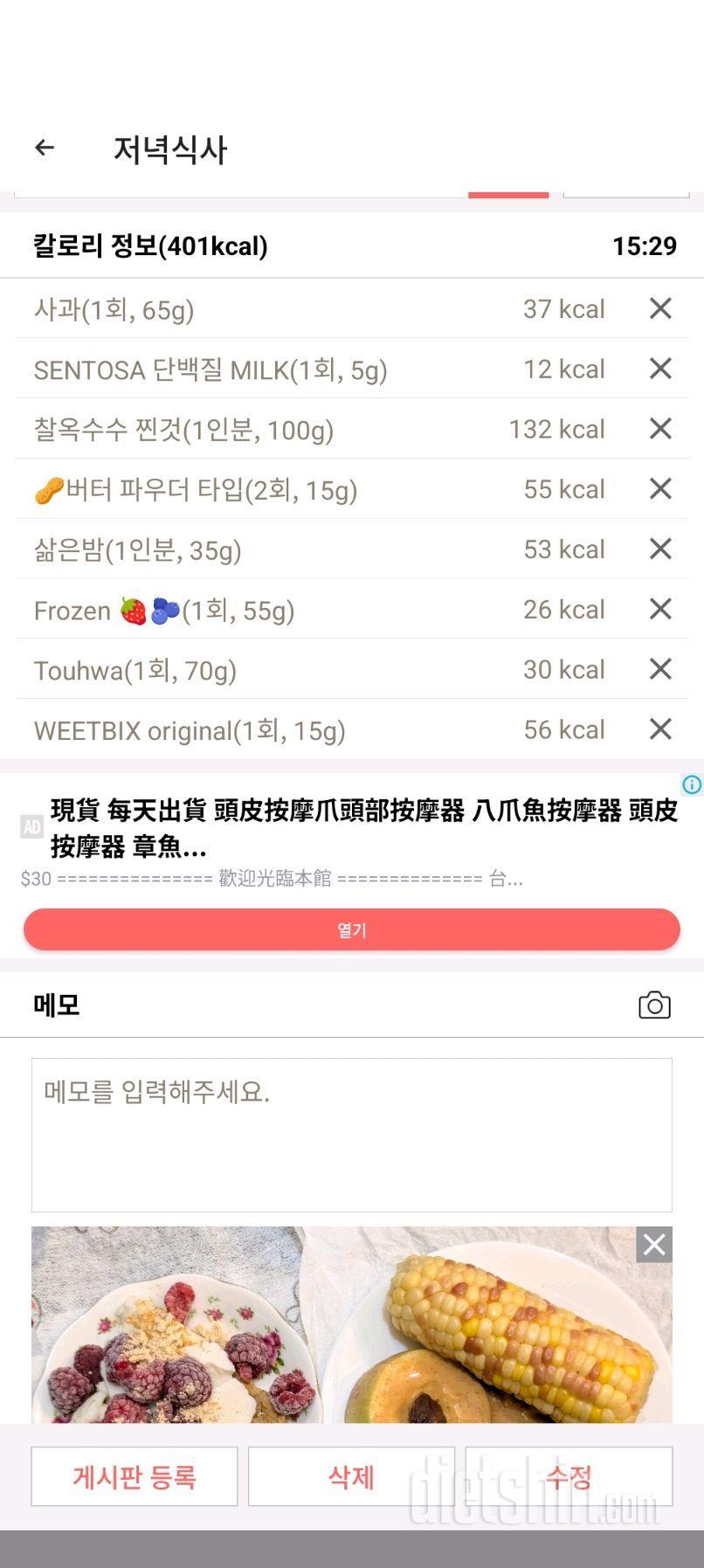Tap the back arrow to leave 저녁식사

point(44,148)
